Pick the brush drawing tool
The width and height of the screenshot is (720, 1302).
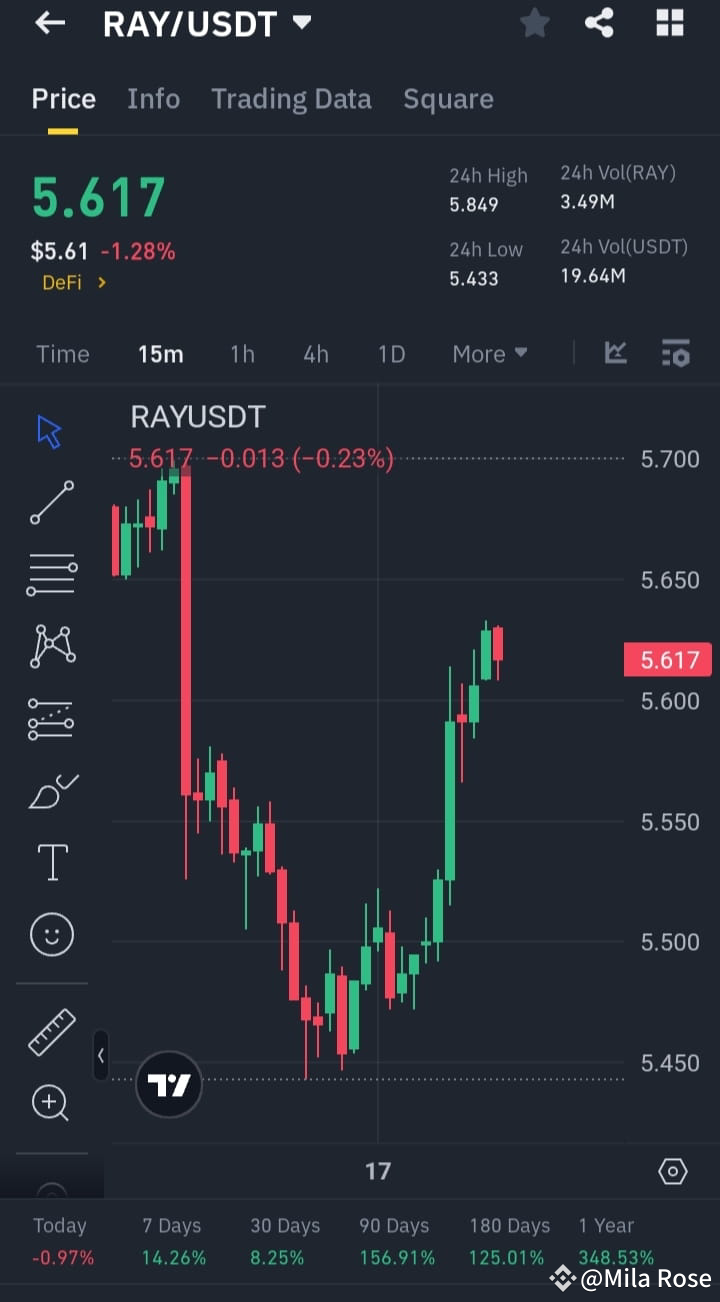[50, 790]
